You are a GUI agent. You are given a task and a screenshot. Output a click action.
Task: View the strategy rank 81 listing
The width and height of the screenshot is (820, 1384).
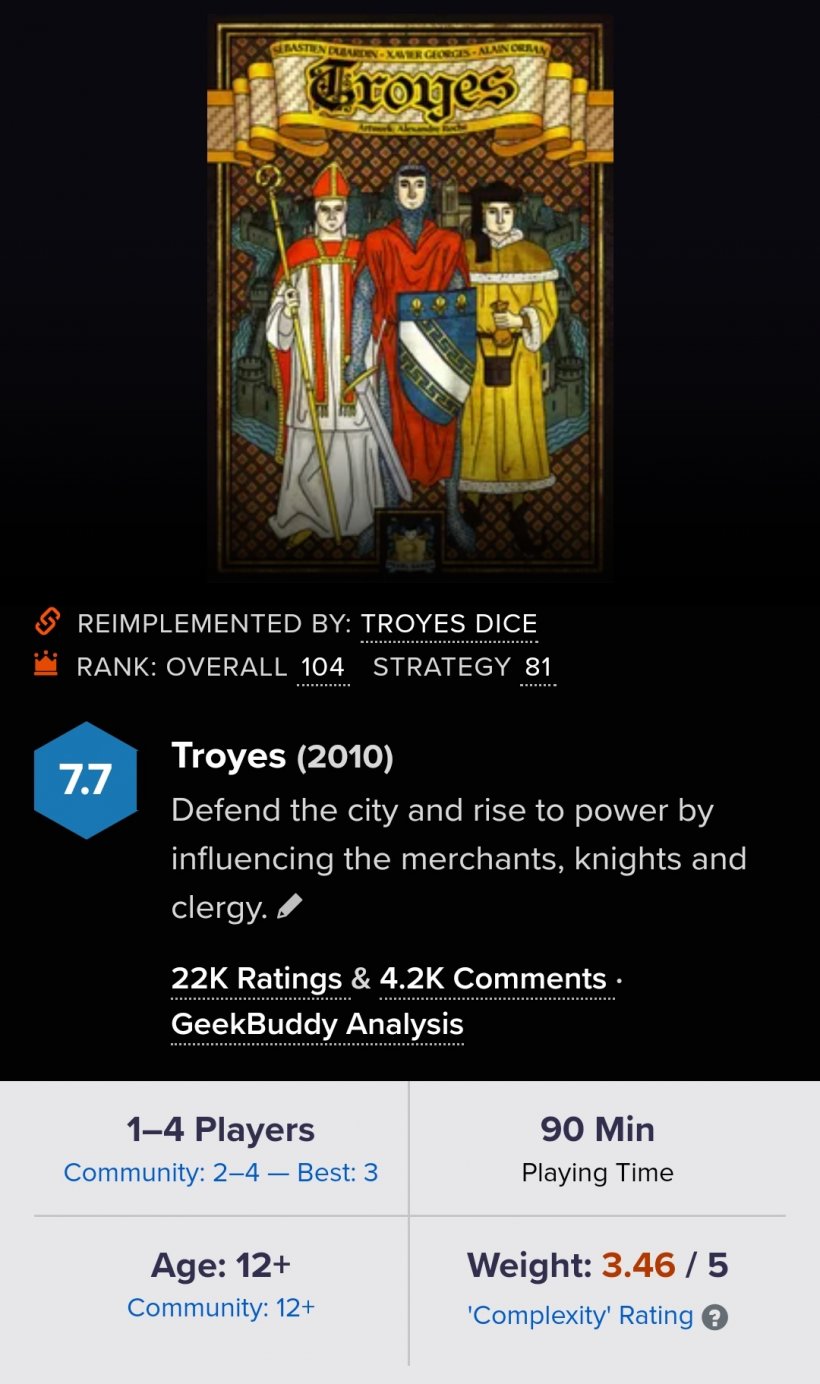point(538,667)
